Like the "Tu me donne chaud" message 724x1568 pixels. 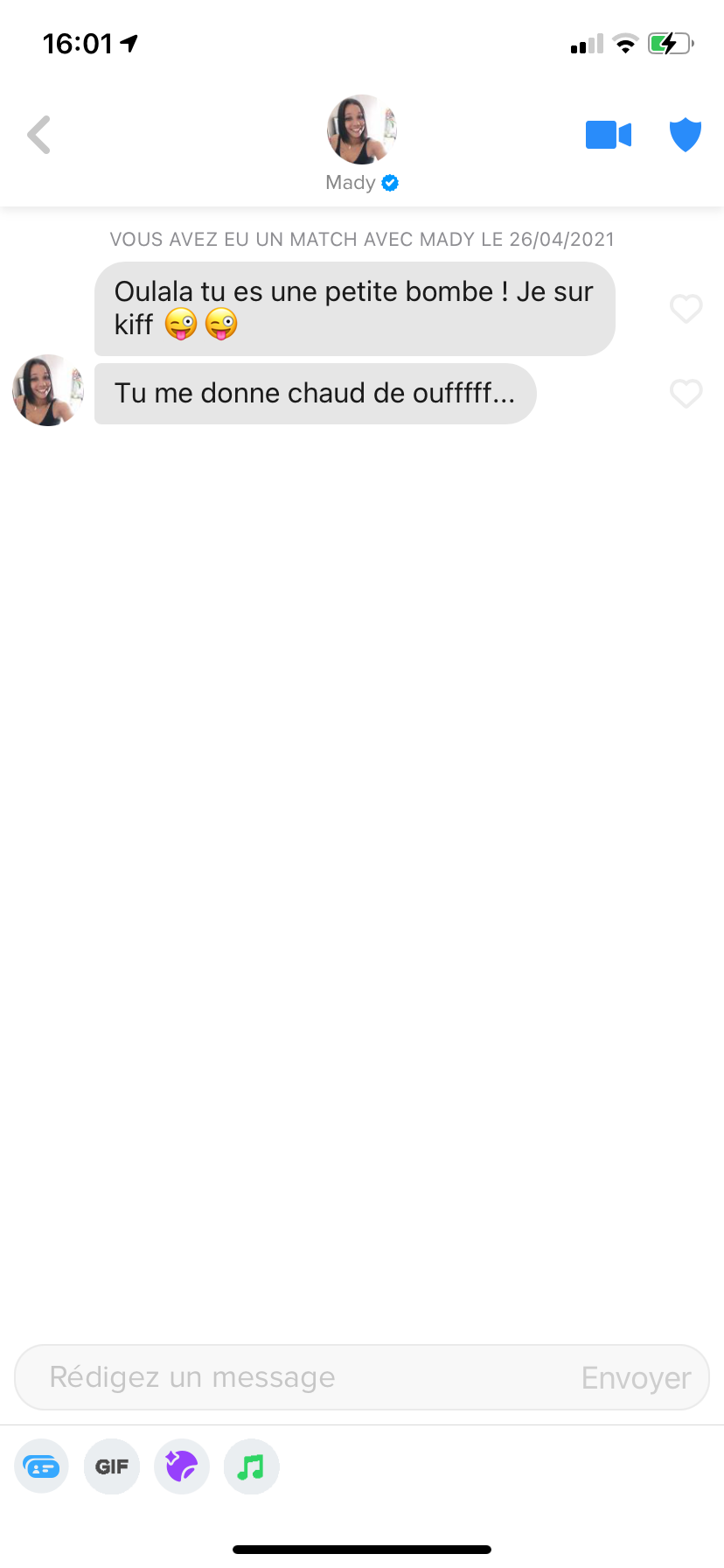point(686,393)
